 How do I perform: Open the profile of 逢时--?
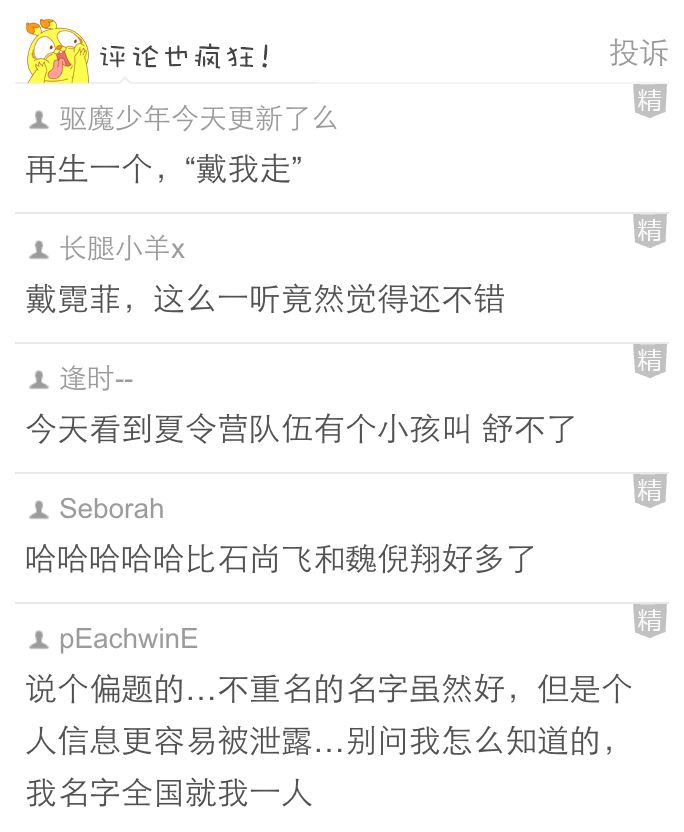coord(96,379)
